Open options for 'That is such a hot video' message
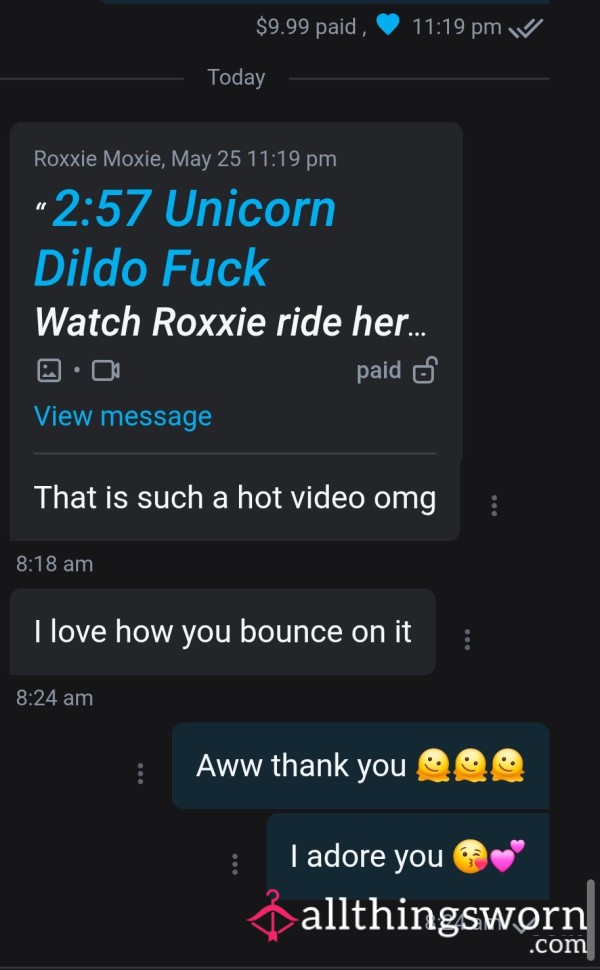Screen dimensions: 600x970 [494, 505]
